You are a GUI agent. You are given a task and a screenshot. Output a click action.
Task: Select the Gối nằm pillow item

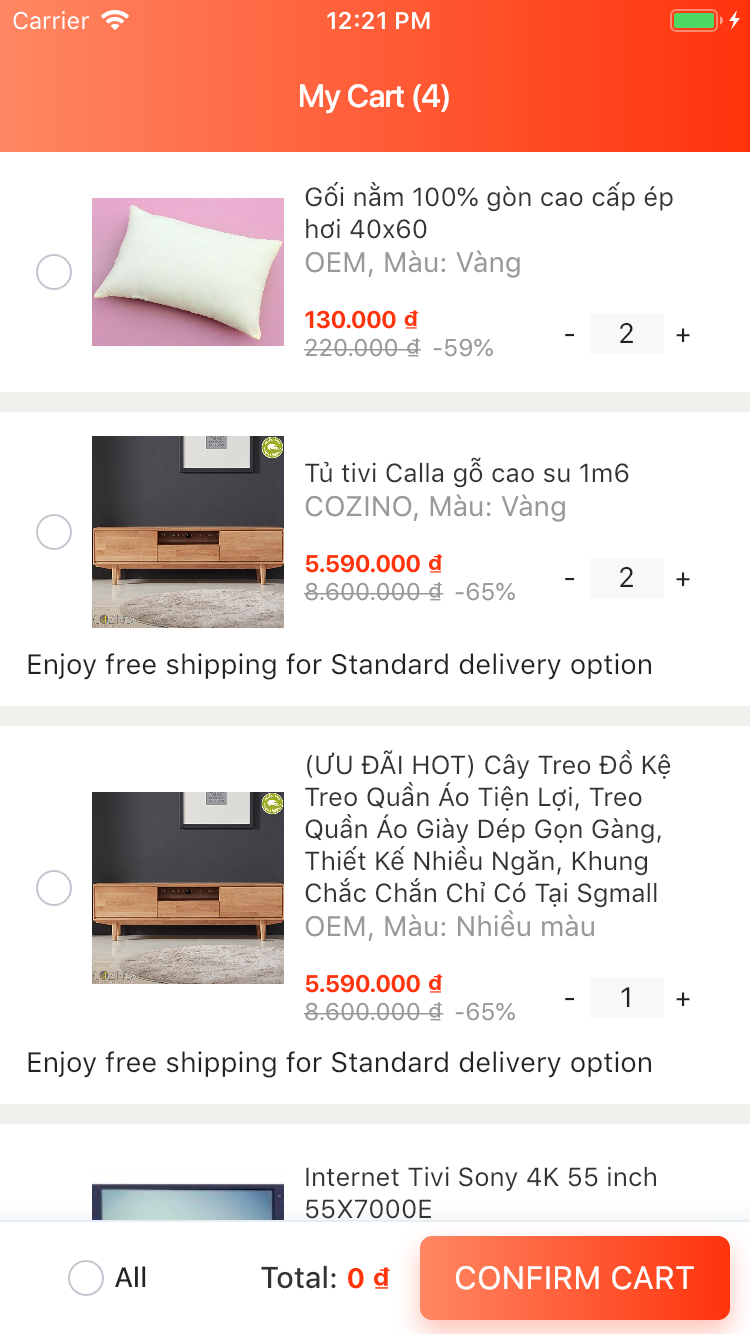pos(54,272)
